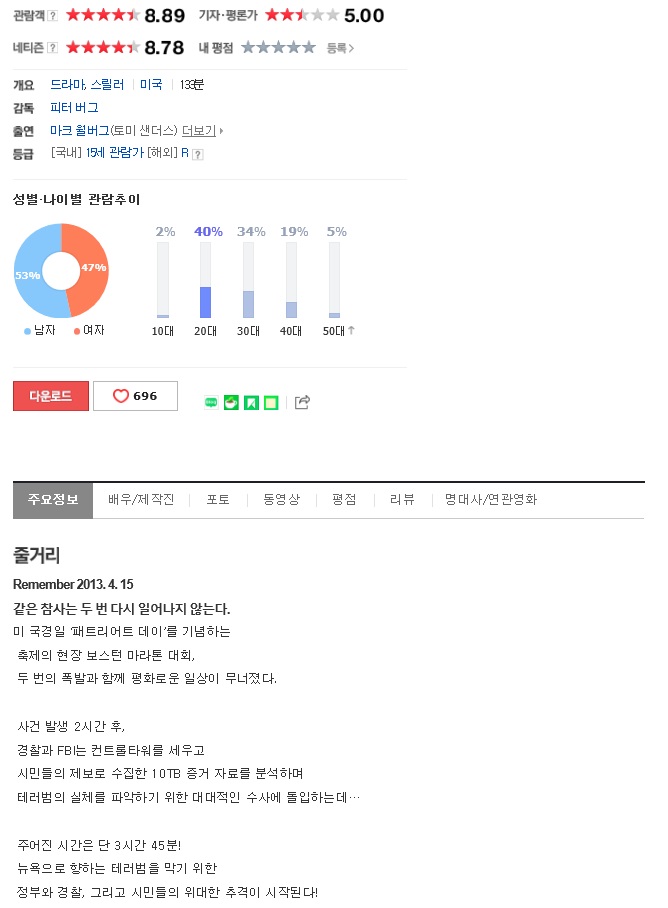
Task: Open the 드라마 genre link
Action: (x=66, y=85)
